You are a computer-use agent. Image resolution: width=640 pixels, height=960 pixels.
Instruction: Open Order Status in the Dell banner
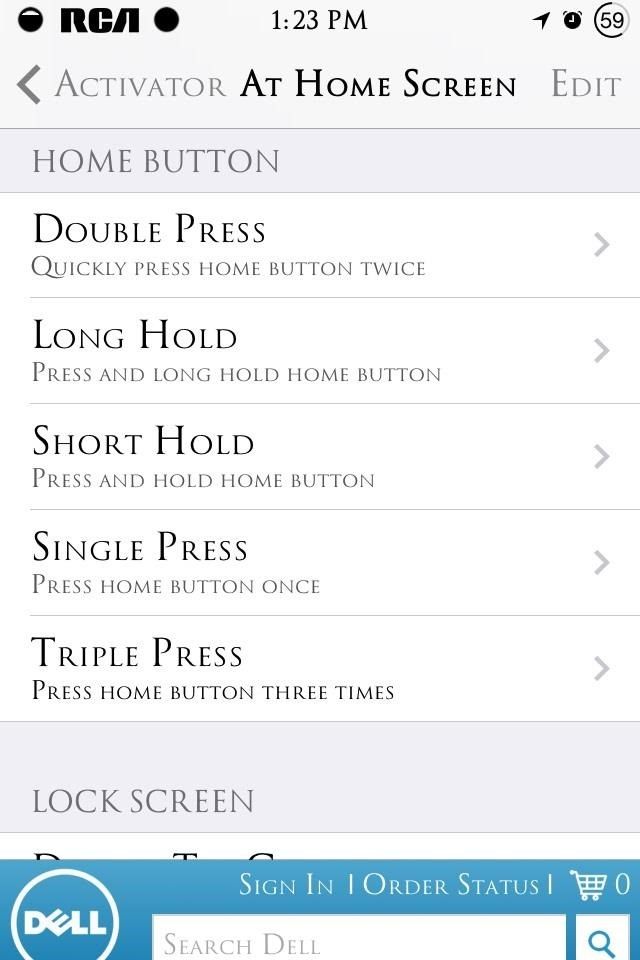pos(450,885)
